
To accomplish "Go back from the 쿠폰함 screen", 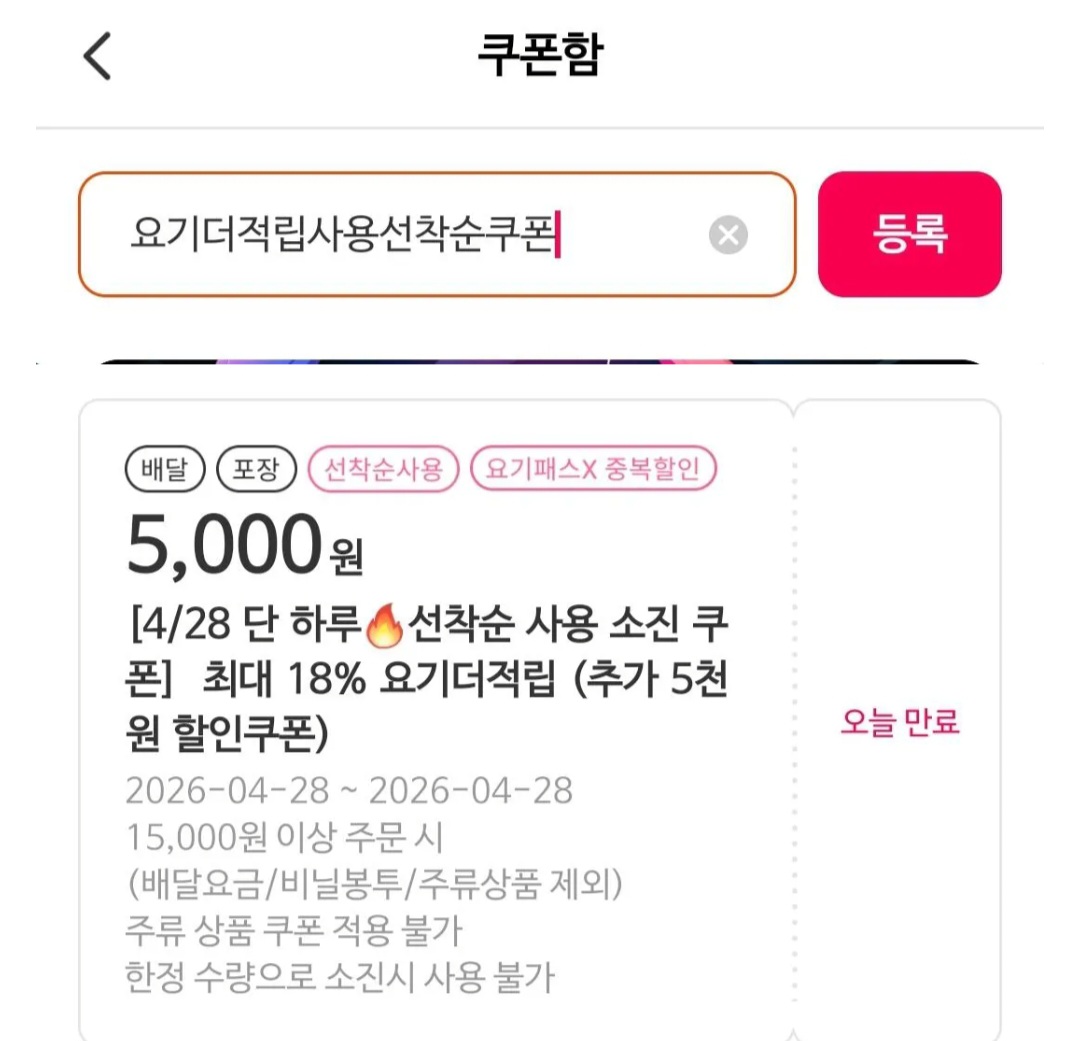I will click(x=97, y=56).
